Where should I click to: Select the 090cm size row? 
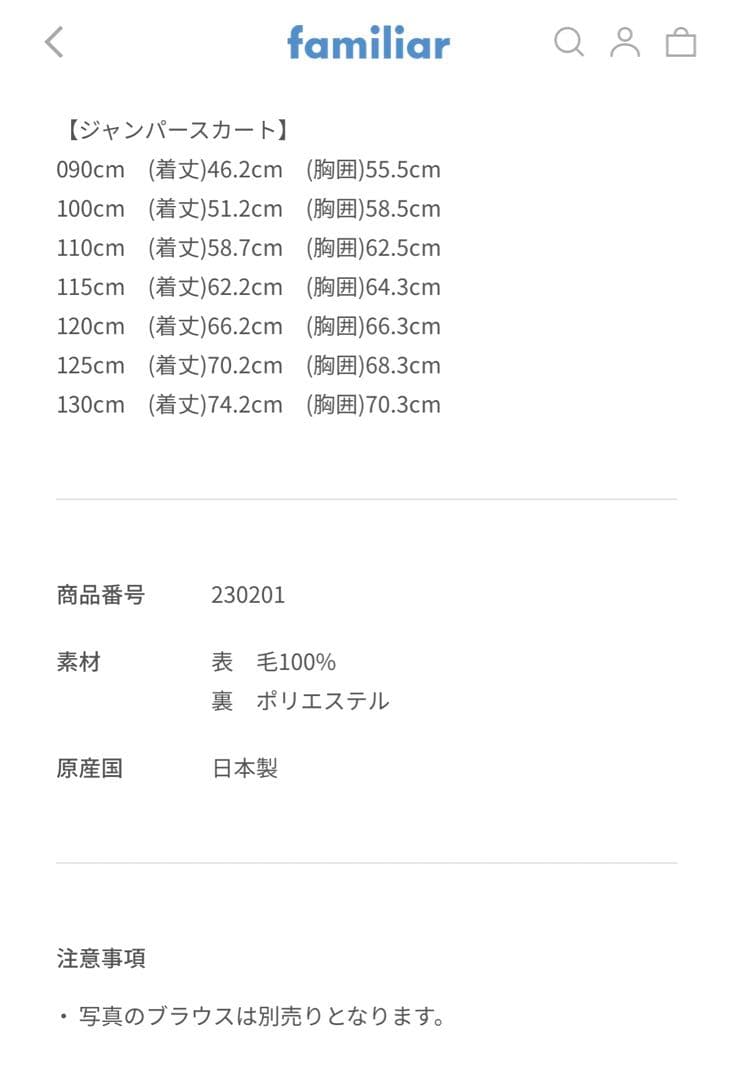tap(250, 169)
